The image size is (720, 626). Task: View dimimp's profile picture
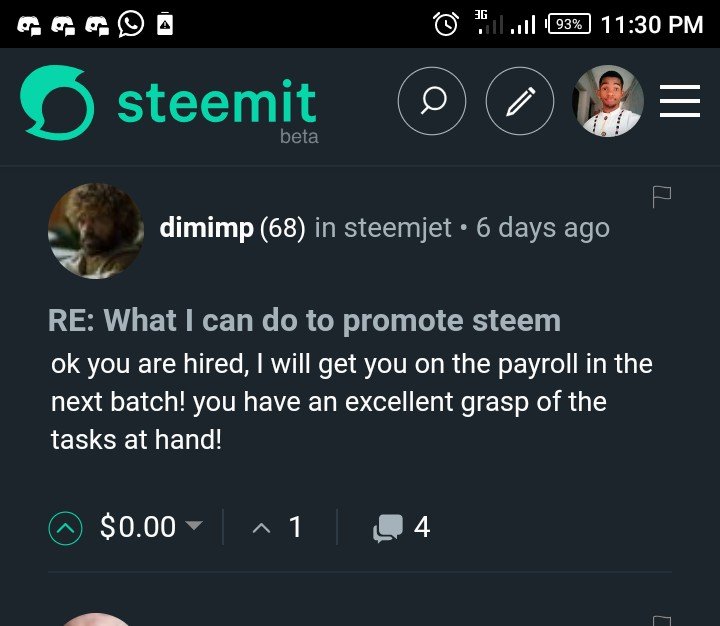(95, 230)
